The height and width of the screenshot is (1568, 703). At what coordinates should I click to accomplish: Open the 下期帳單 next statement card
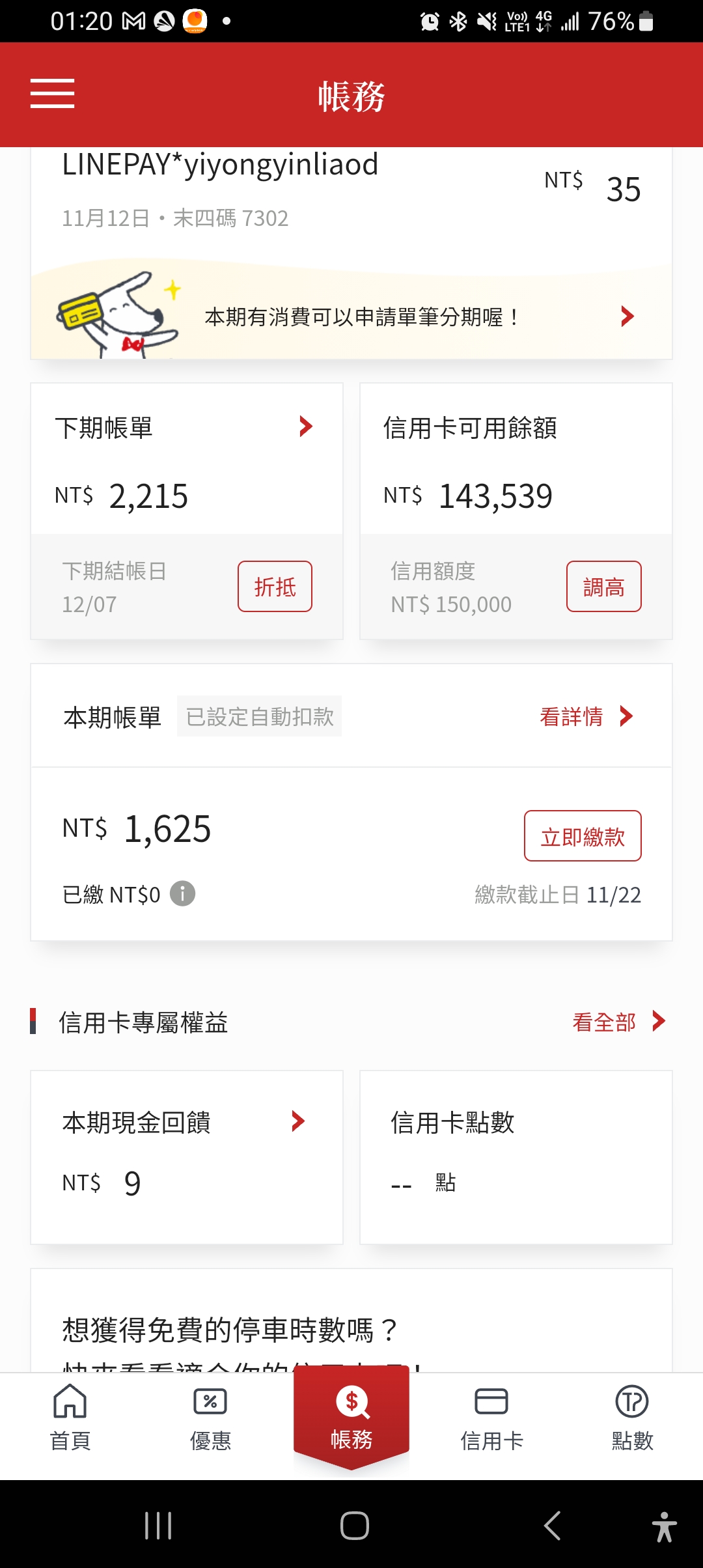(x=187, y=459)
